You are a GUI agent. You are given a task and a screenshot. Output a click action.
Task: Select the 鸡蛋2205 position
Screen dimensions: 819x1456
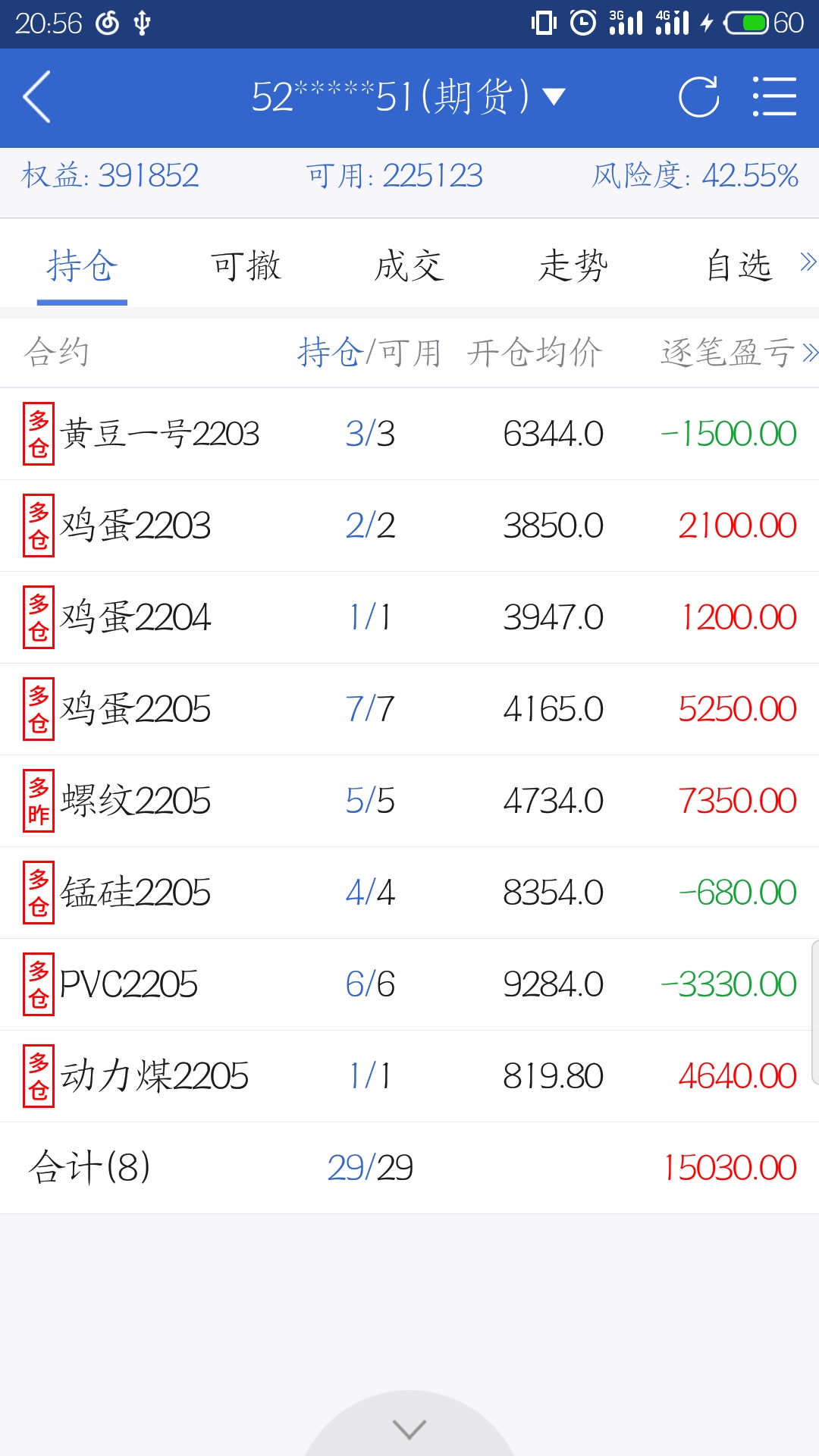[x=409, y=709]
